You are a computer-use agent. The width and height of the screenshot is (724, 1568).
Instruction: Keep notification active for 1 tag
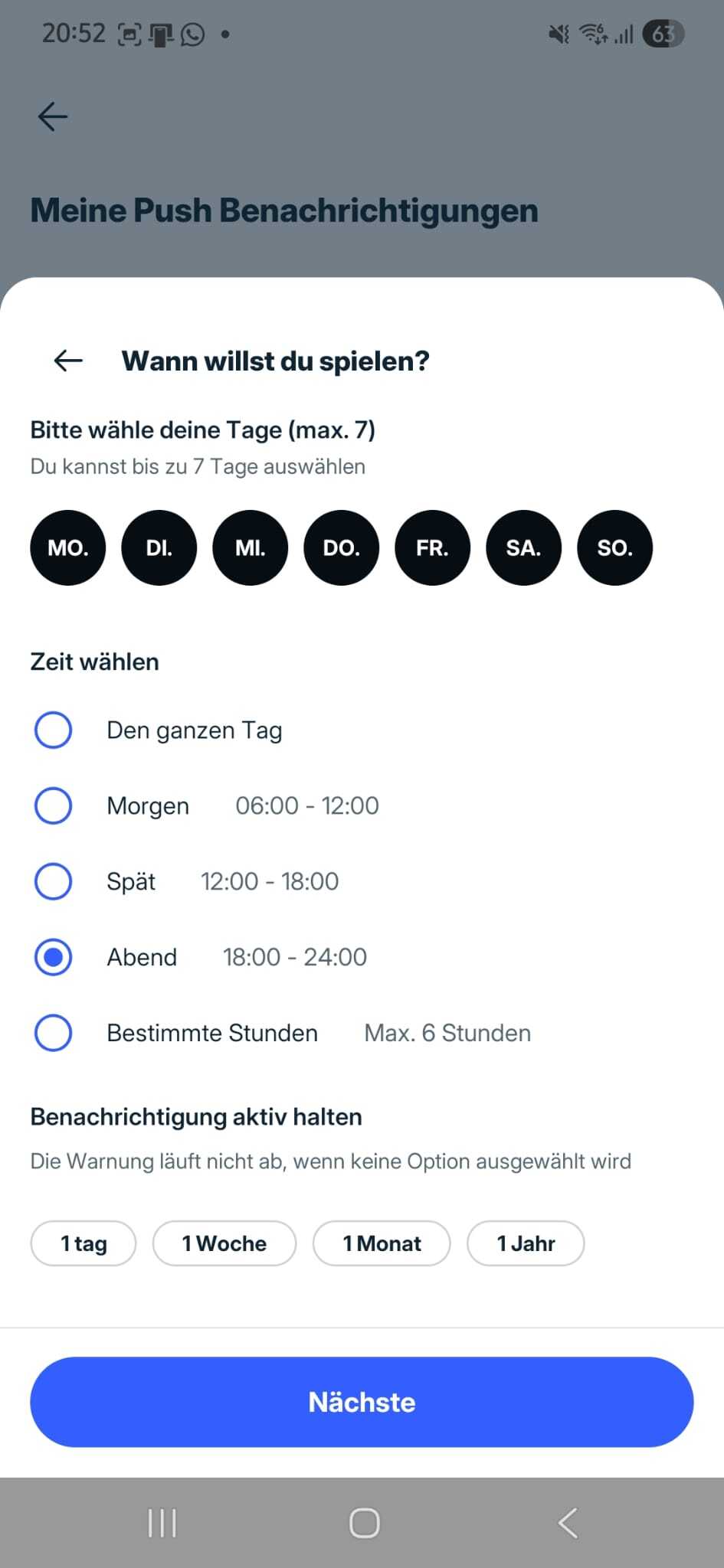pos(84,1243)
